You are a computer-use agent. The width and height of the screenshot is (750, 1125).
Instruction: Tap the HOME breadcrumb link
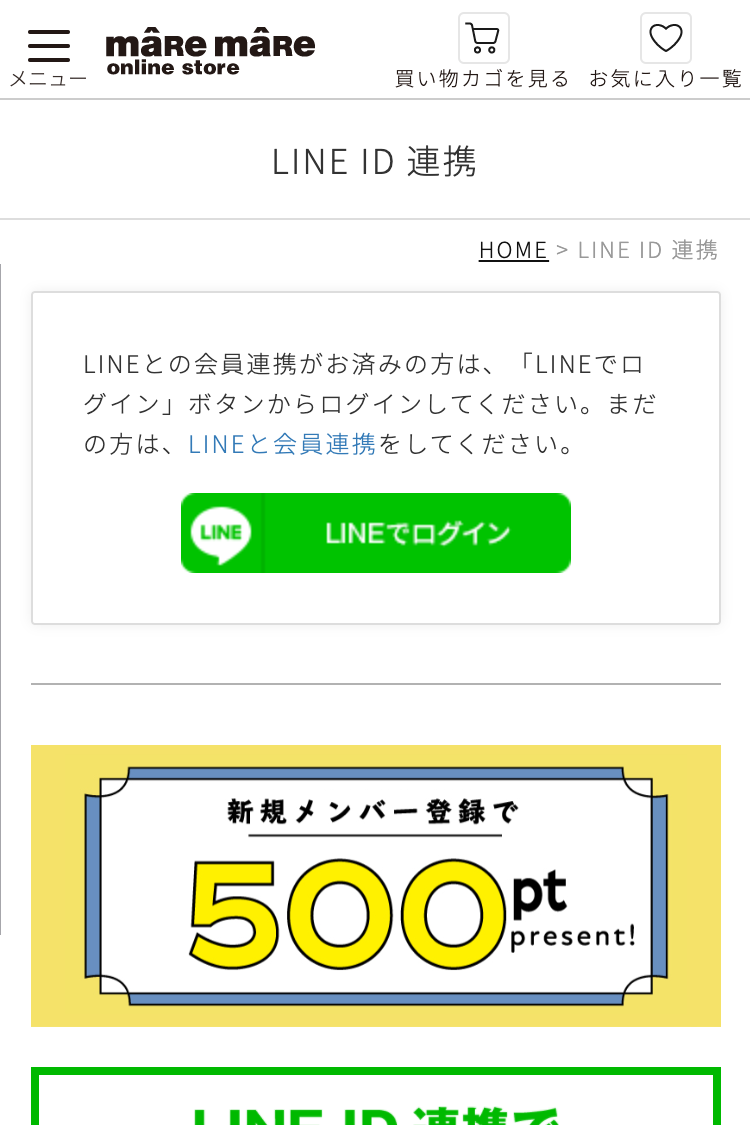(x=513, y=250)
